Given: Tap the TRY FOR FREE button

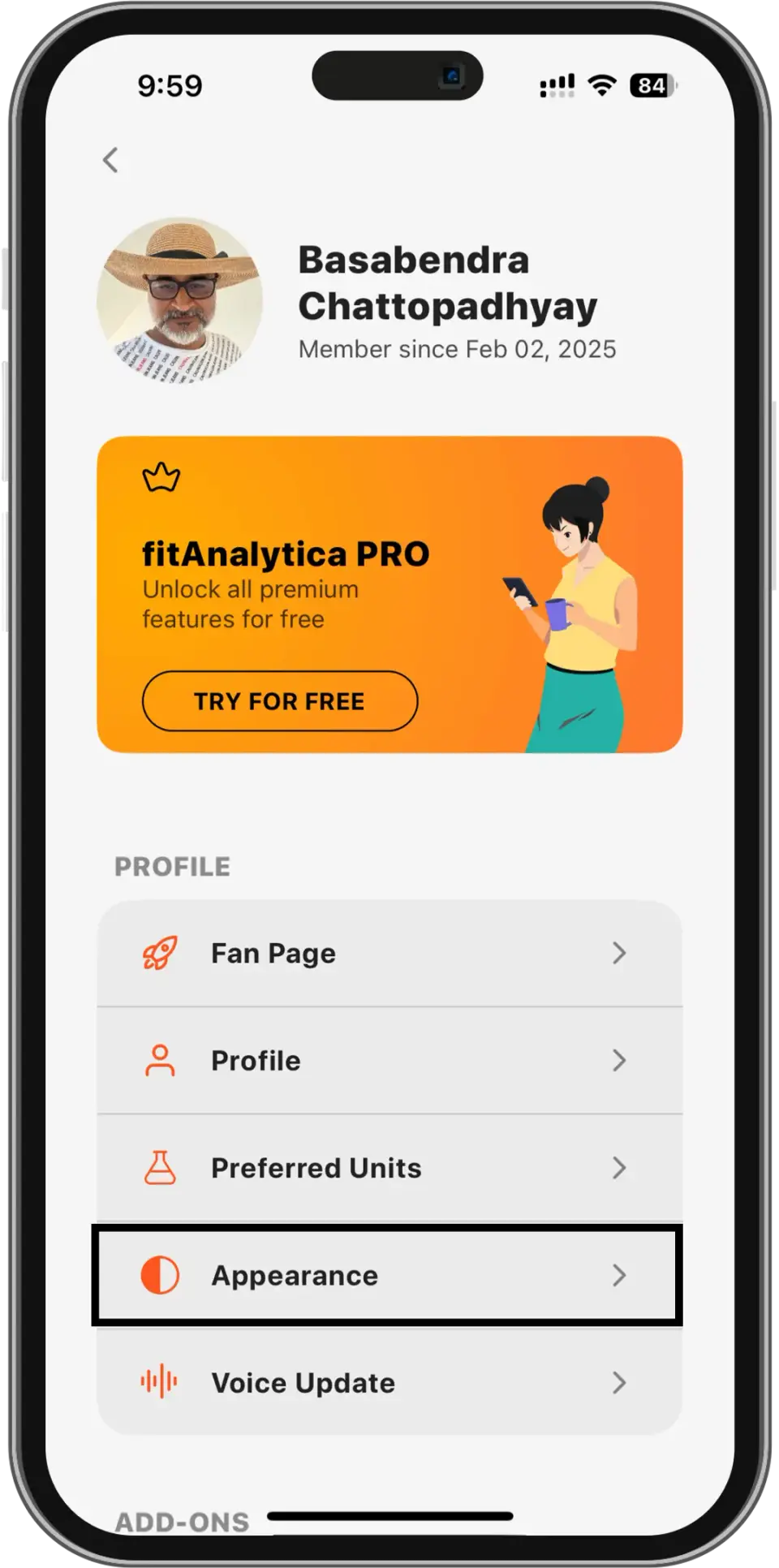Looking at the screenshot, I should pyautogui.click(x=280, y=701).
